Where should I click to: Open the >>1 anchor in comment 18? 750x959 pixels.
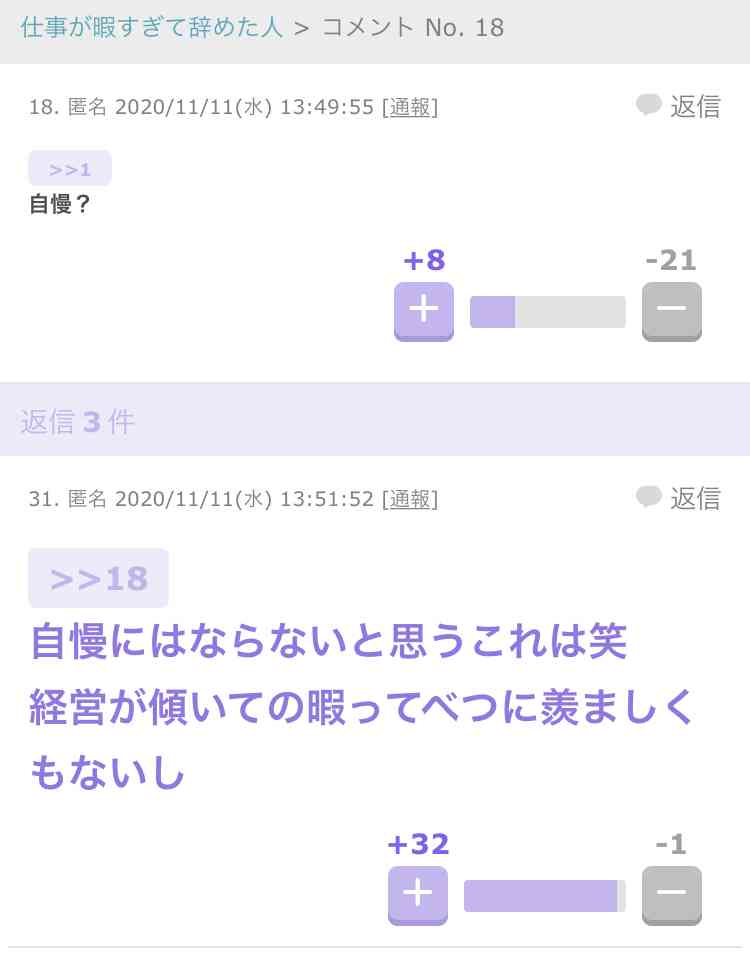coord(70,169)
